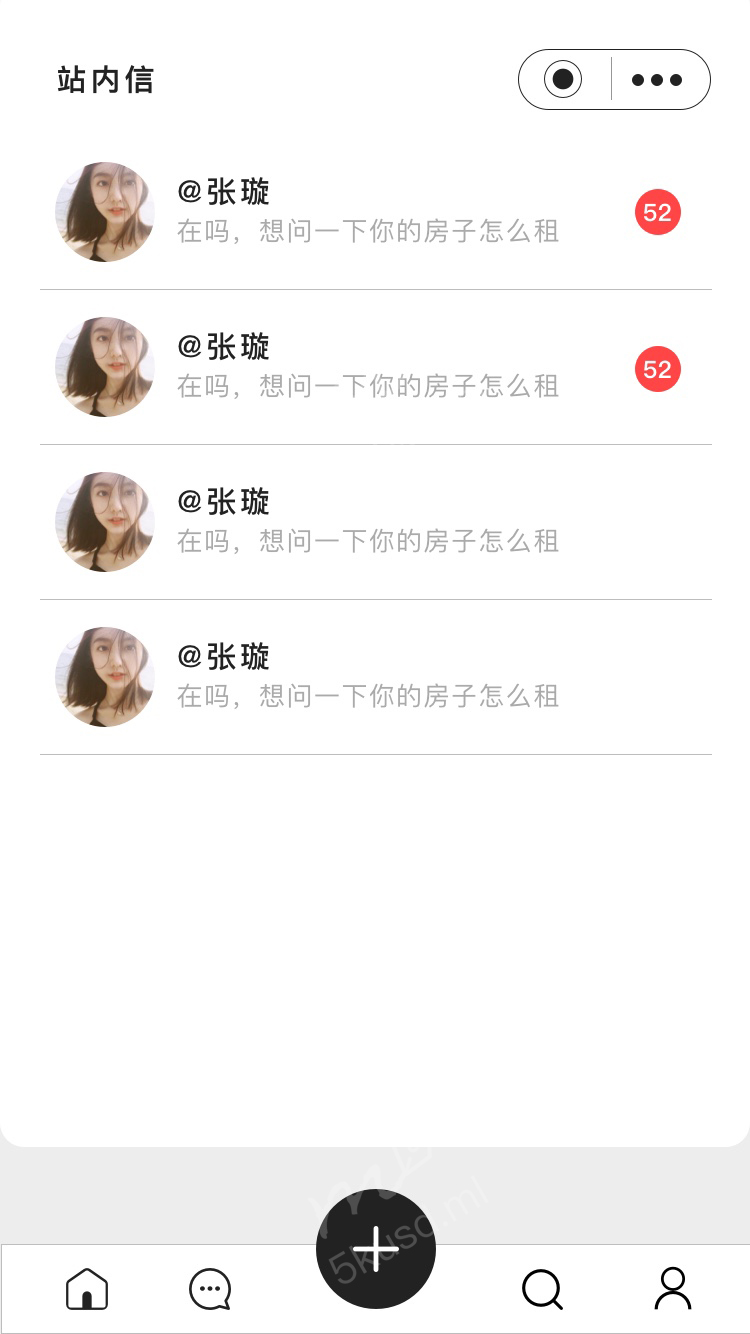The width and height of the screenshot is (750, 1334).
Task: Close the mini-program with the circle button
Action: pos(563,79)
